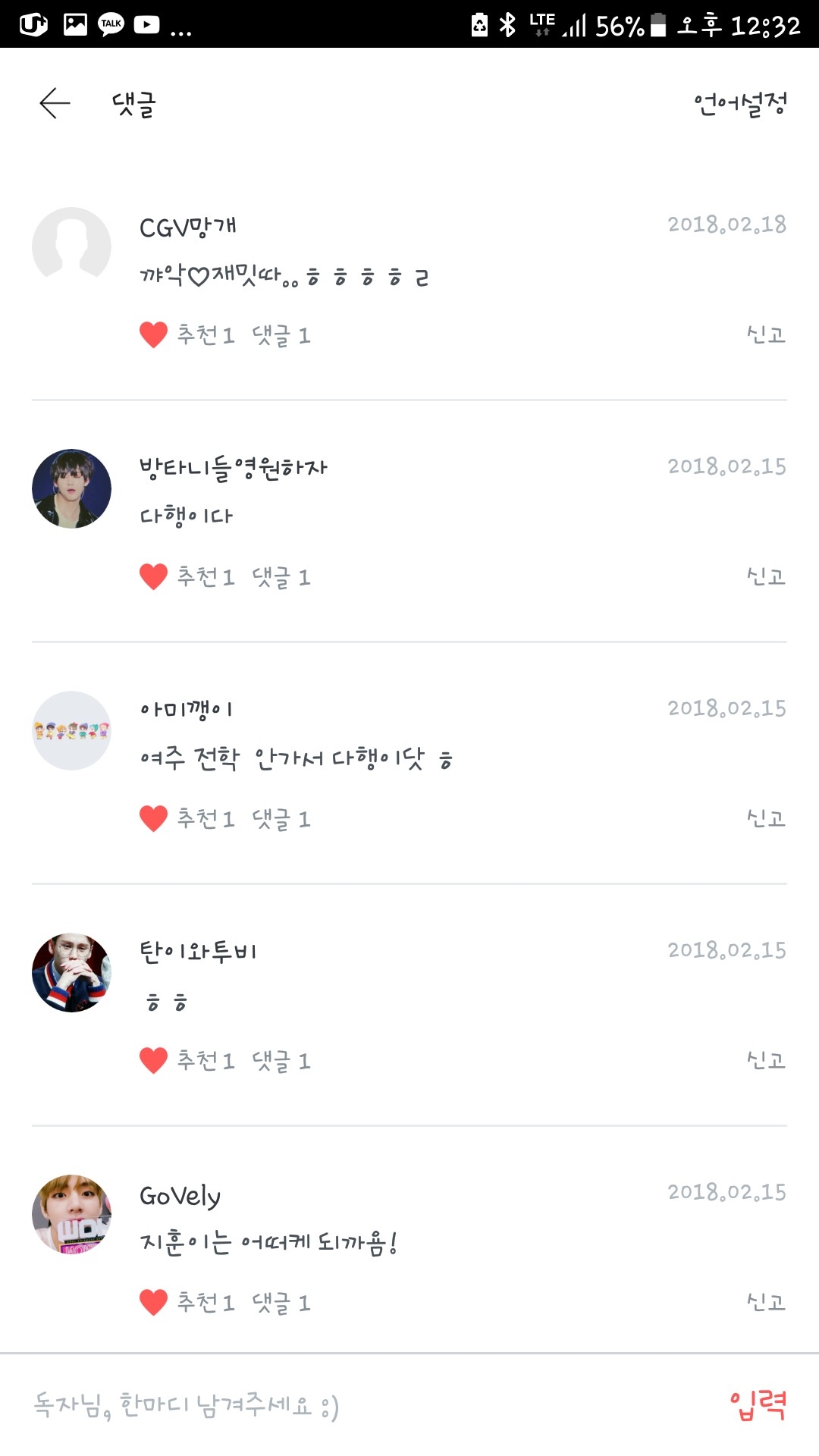
Task: View replies to 아미깽이's comment
Action: 281,818
